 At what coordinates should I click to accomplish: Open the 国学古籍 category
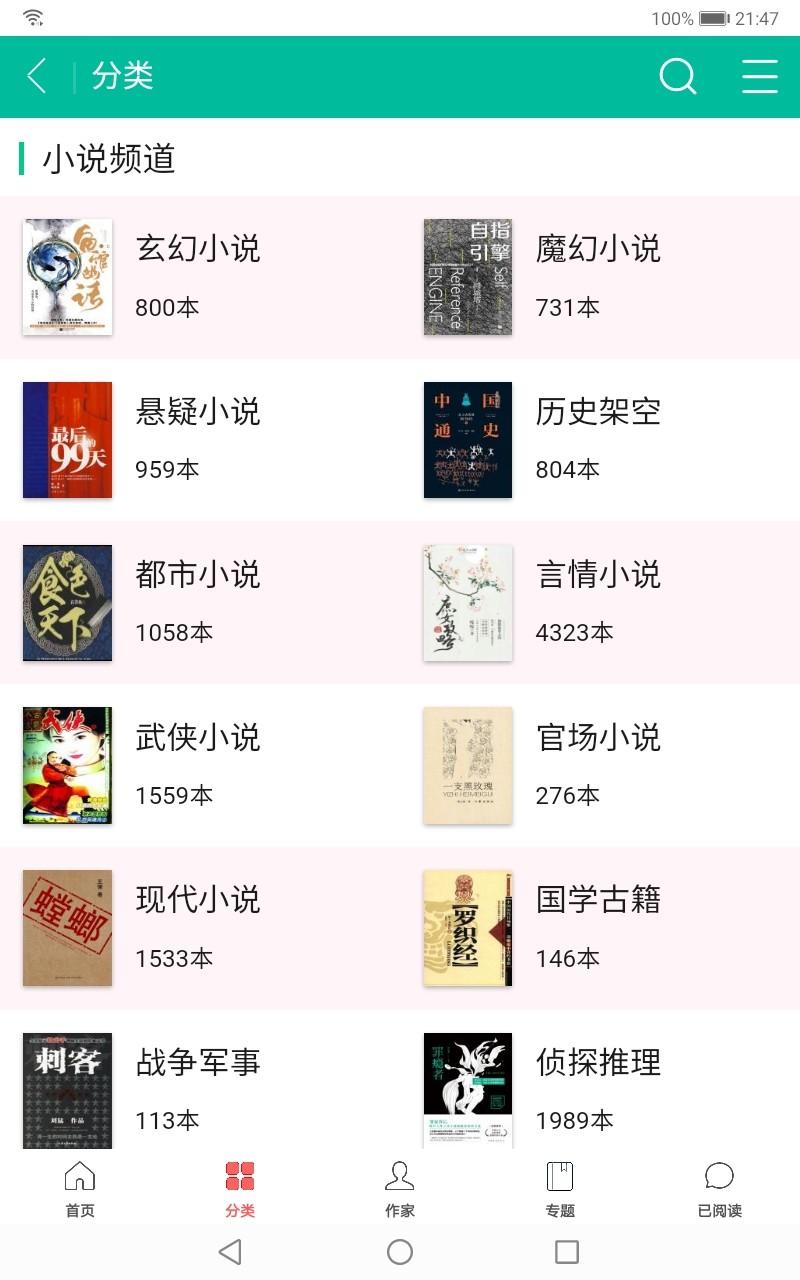(x=600, y=928)
